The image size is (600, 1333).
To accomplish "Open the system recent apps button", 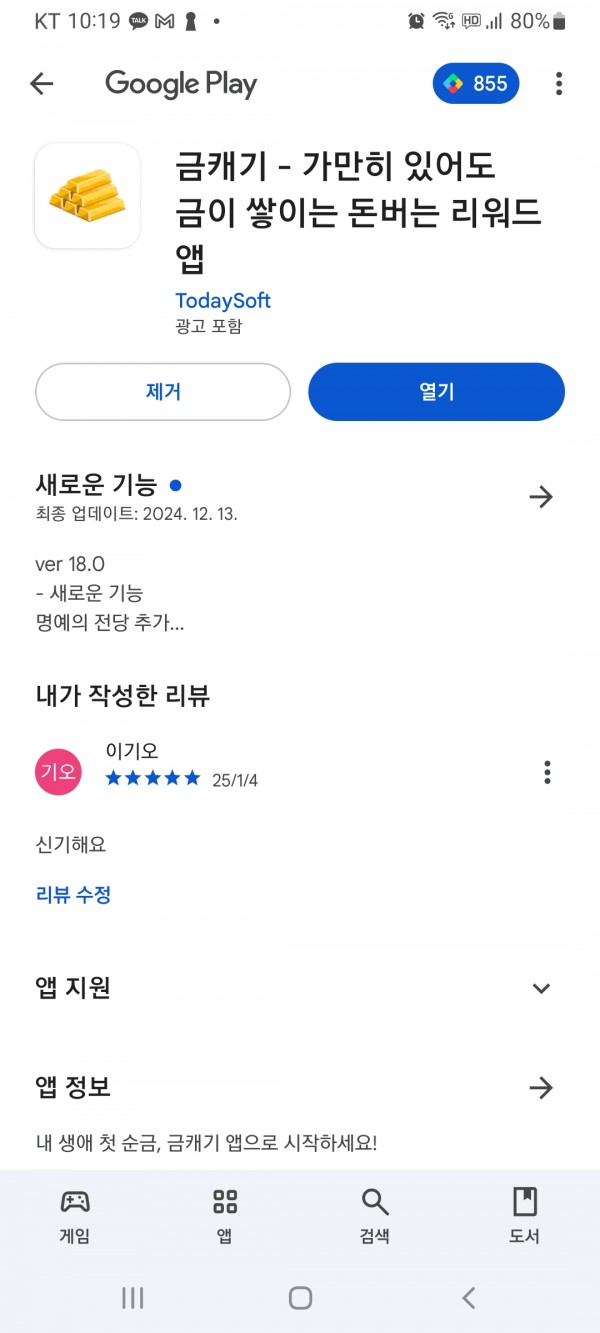I will click(x=132, y=1298).
